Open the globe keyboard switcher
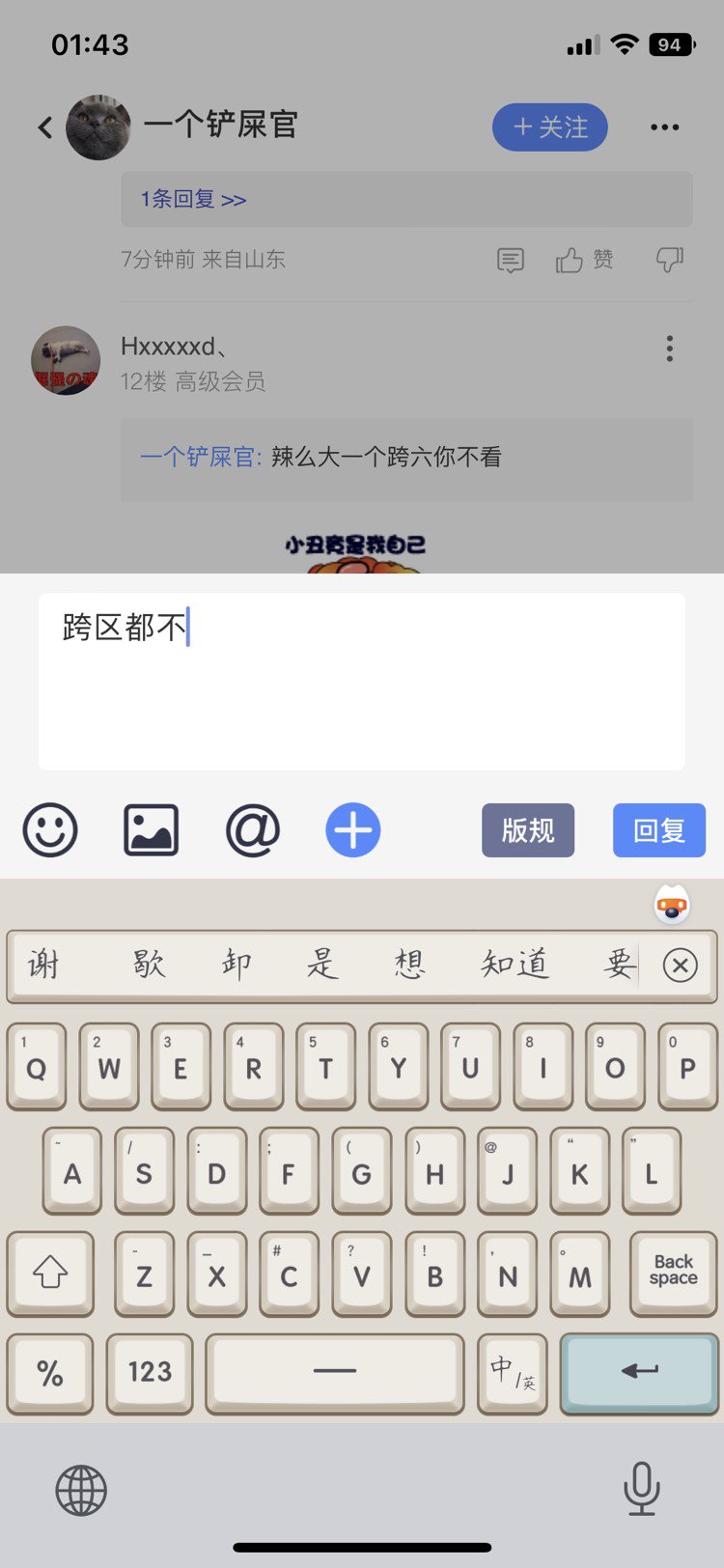Screen dimensions: 724x1568 (x=81, y=1490)
